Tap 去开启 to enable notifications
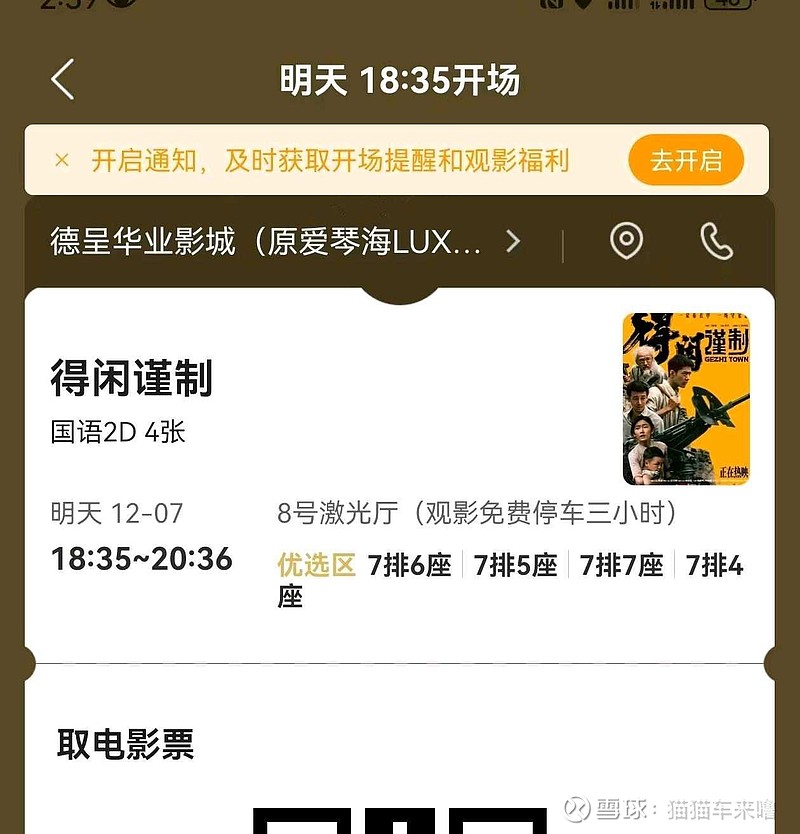The width and height of the screenshot is (800, 834). point(686,160)
